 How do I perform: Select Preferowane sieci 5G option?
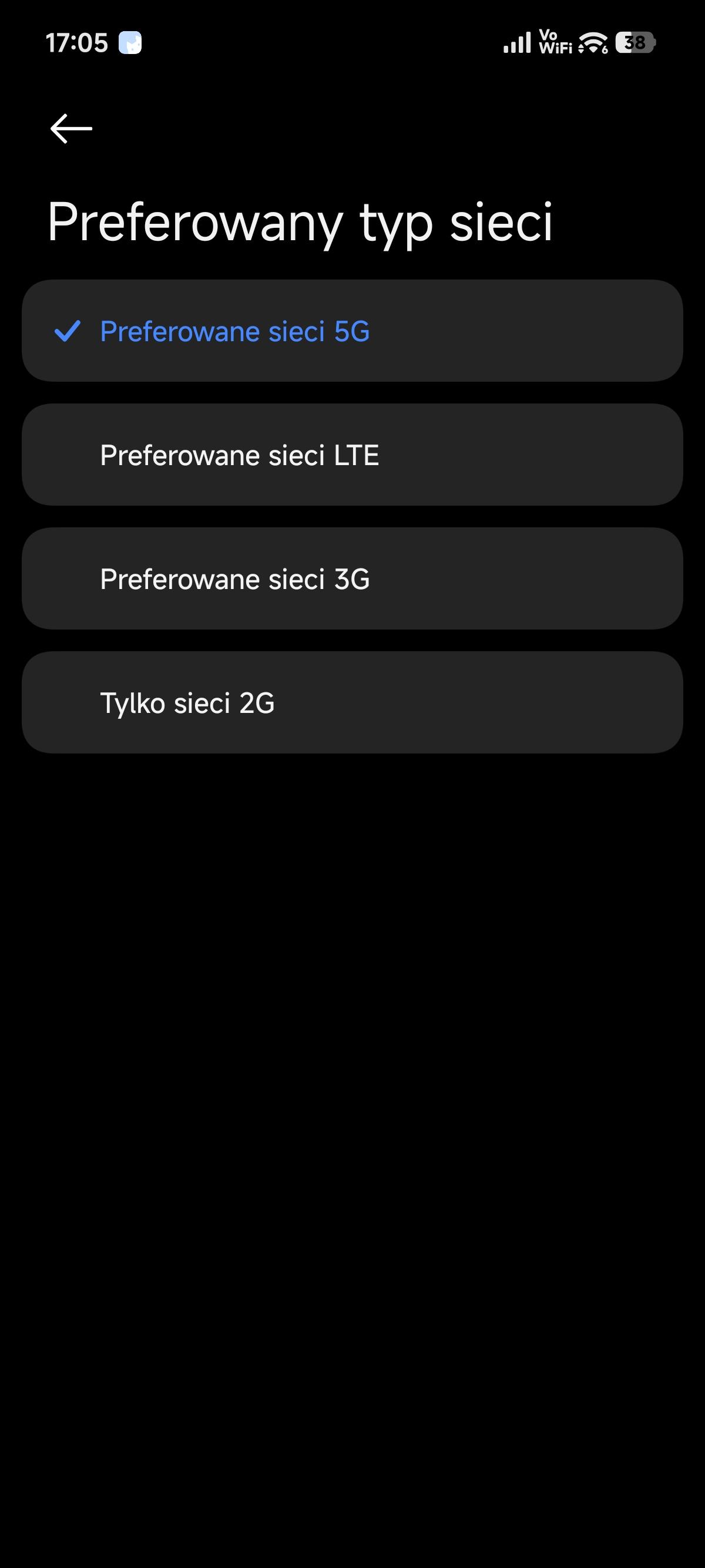pos(352,331)
